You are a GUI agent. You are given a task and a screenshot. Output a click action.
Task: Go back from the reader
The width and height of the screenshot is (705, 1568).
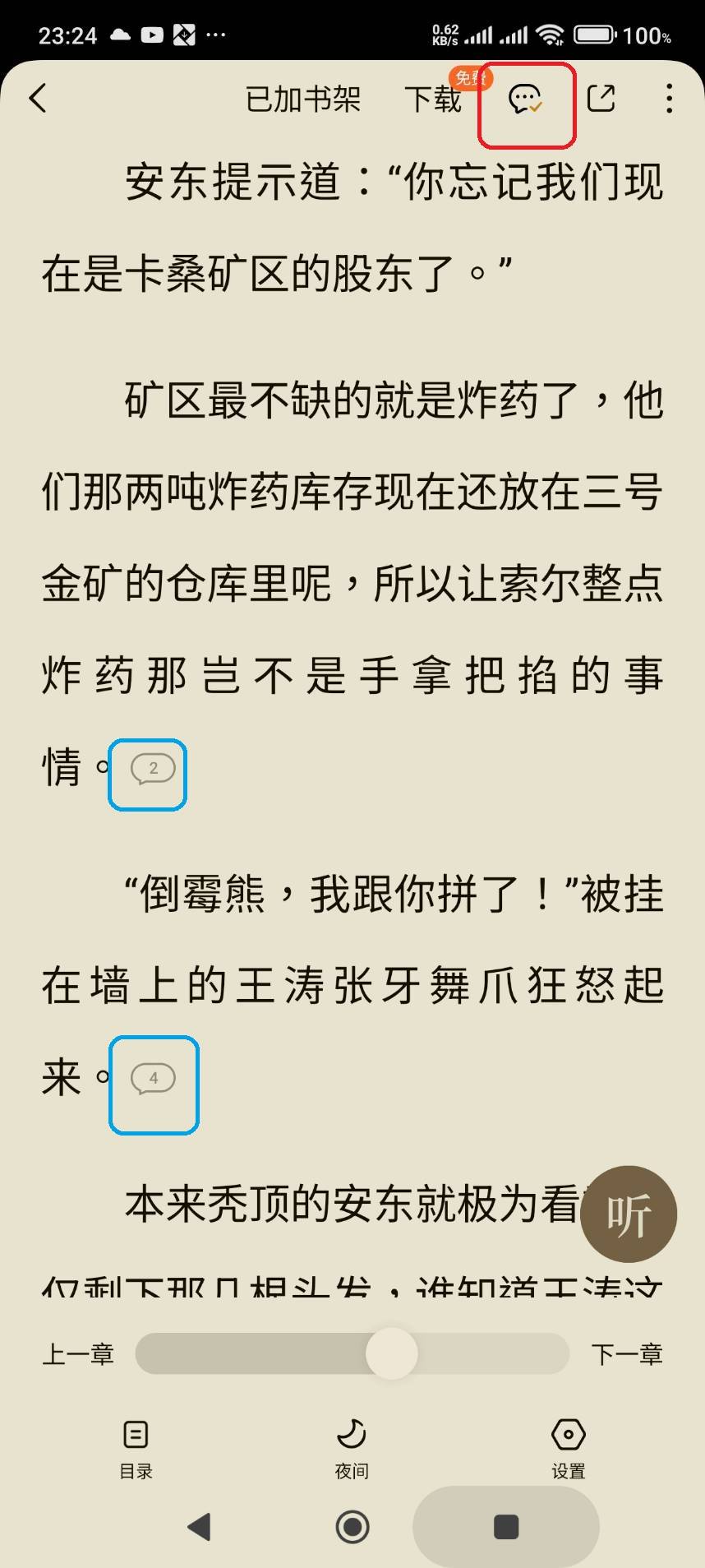[x=38, y=98]
